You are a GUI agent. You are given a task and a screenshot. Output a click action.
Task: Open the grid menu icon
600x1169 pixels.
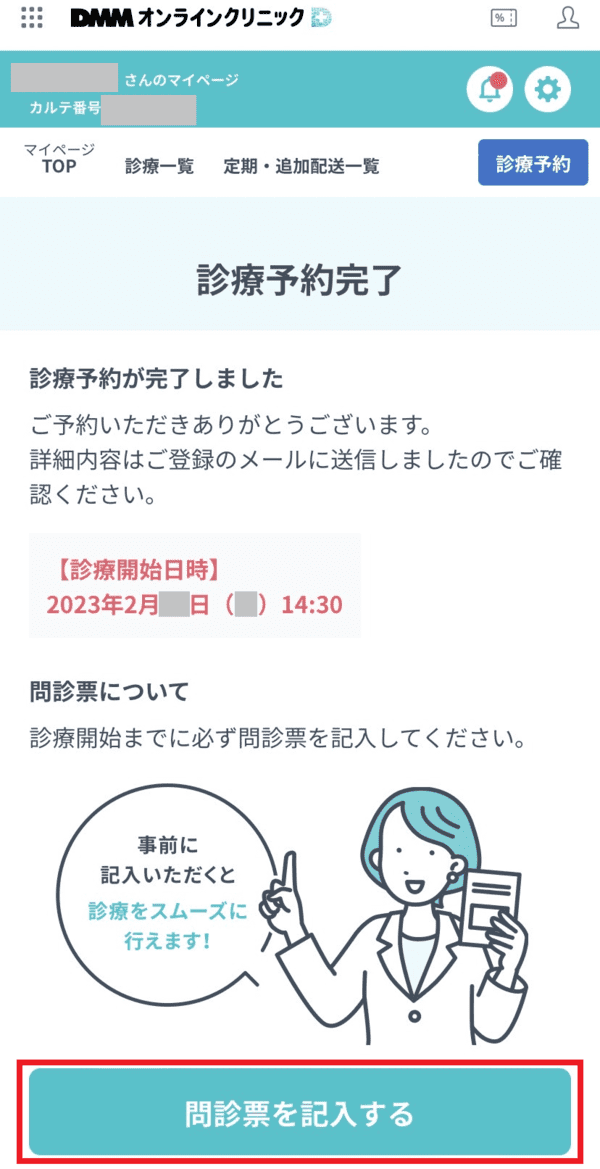coord(31,18)
